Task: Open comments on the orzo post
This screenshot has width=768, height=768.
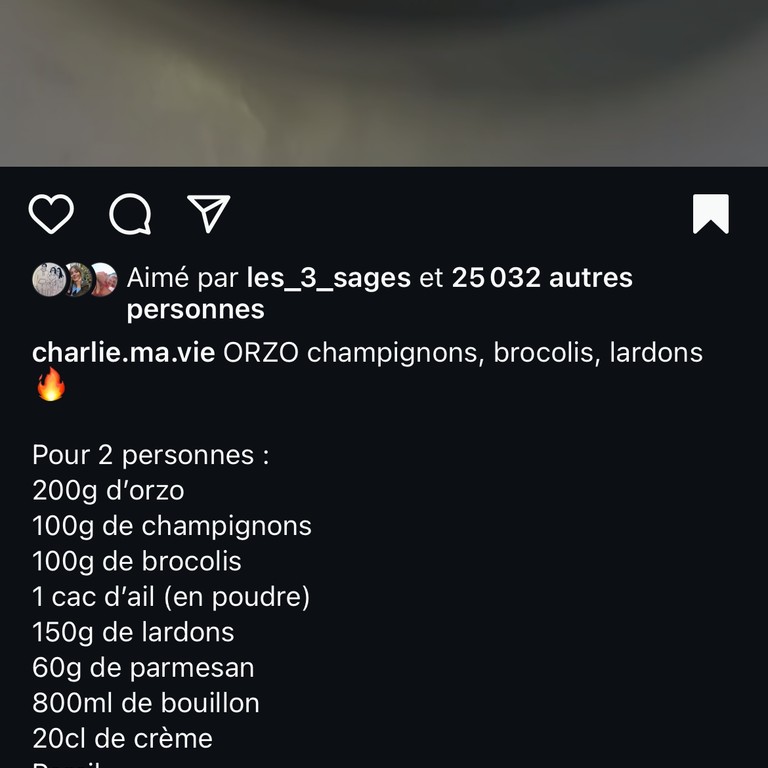Action: (x=130, y=214)
